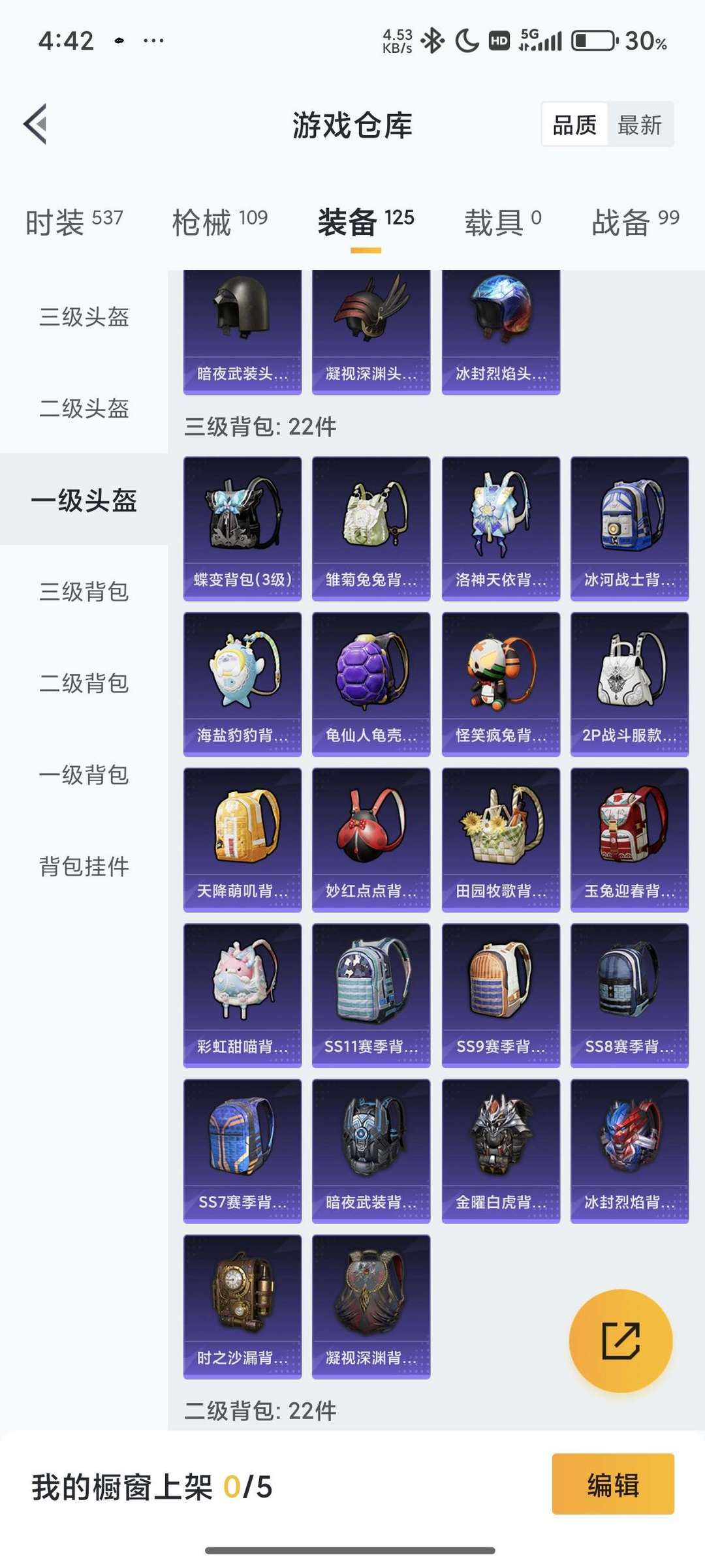
Task: Sort items by 最新
Action: pyautogui.click(x=640, y=125)
